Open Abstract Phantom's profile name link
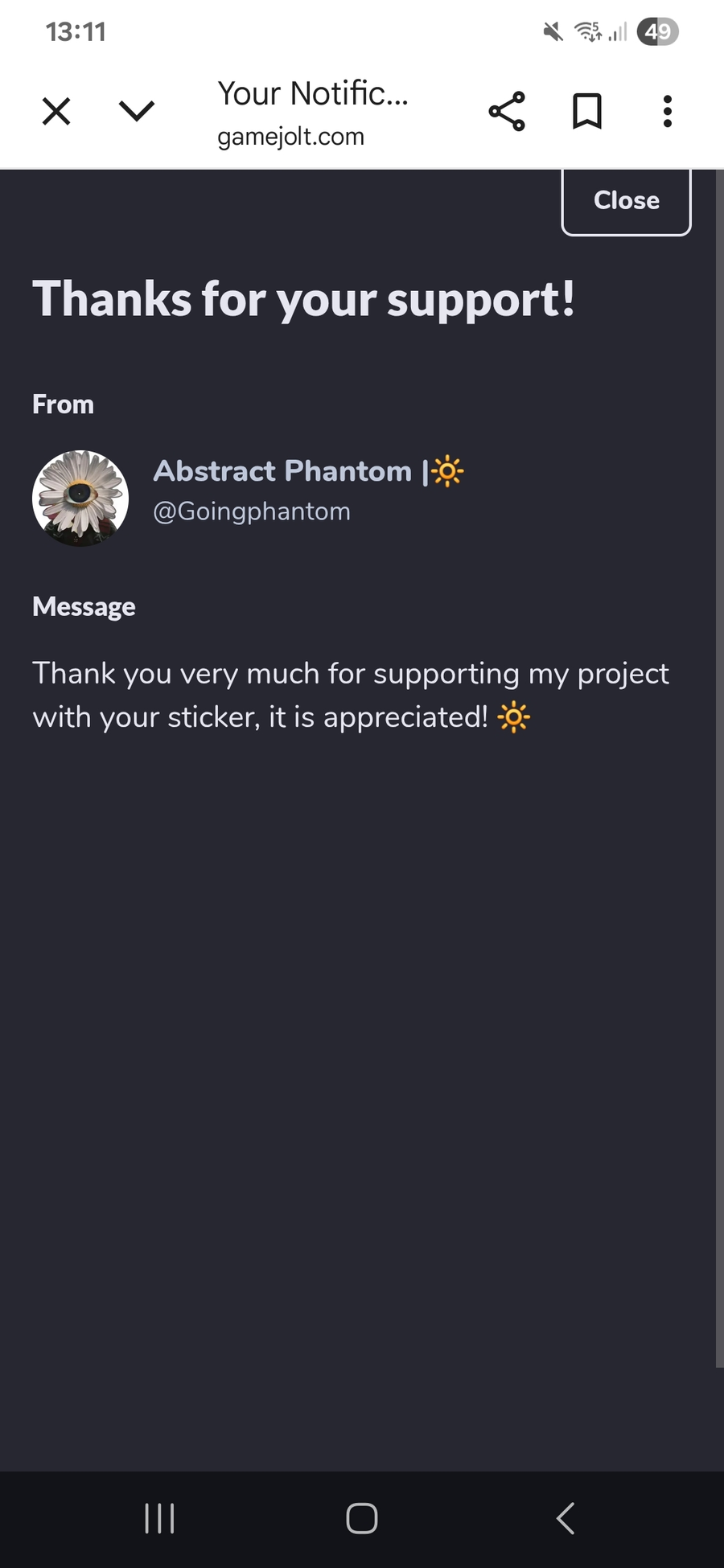This screenshot has height=1568, width=724. [282, 471]
